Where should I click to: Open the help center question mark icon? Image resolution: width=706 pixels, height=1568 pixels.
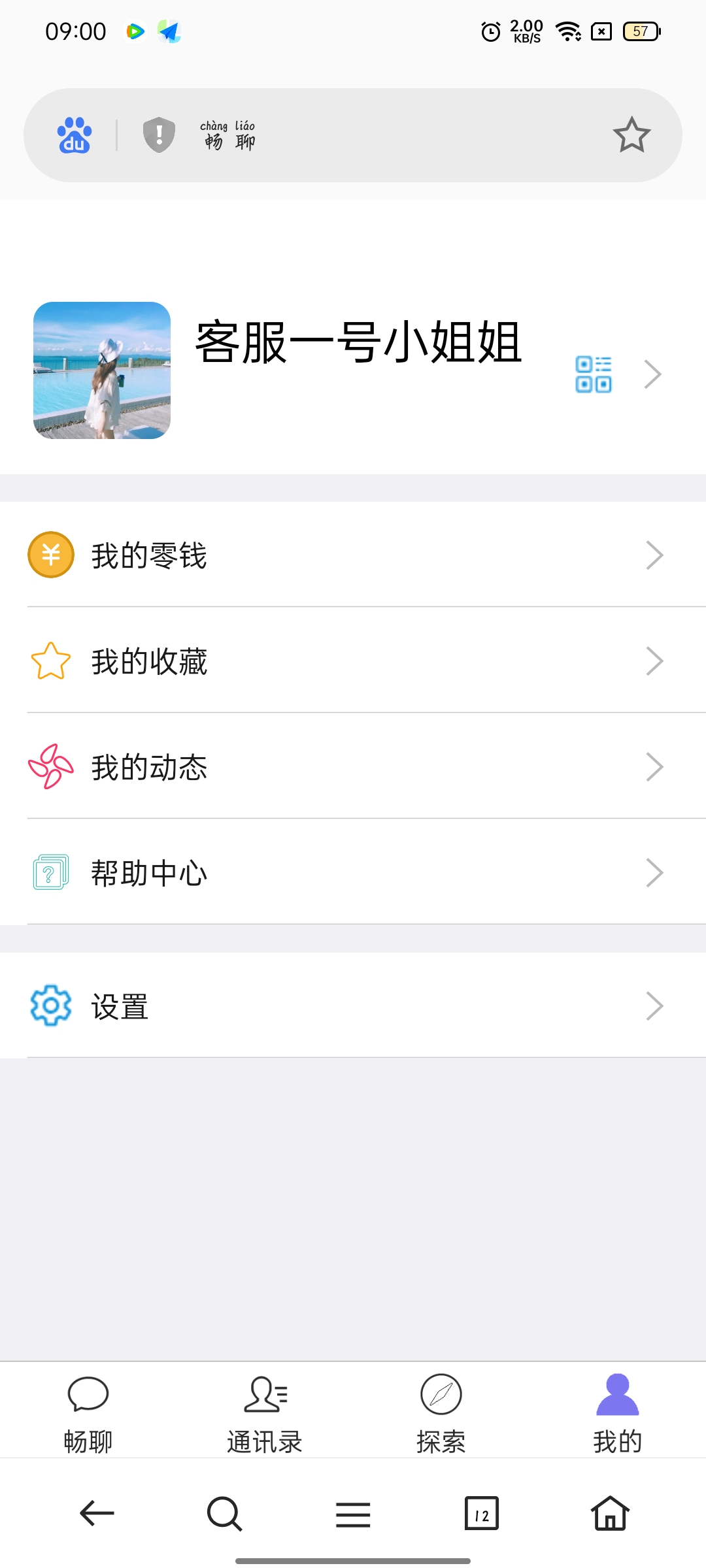(x=51, y=874)
